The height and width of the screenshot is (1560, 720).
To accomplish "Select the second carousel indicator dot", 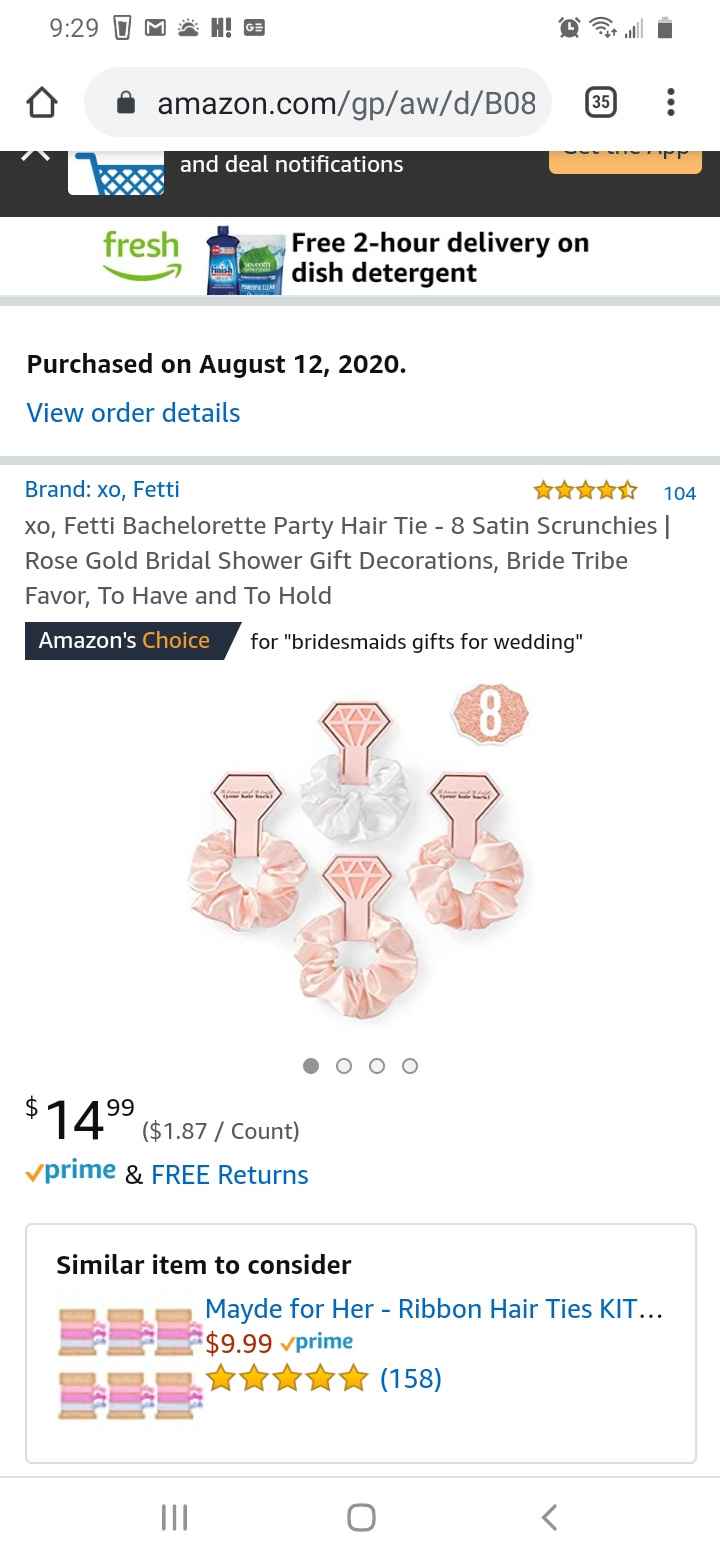I will point(344,1066).
